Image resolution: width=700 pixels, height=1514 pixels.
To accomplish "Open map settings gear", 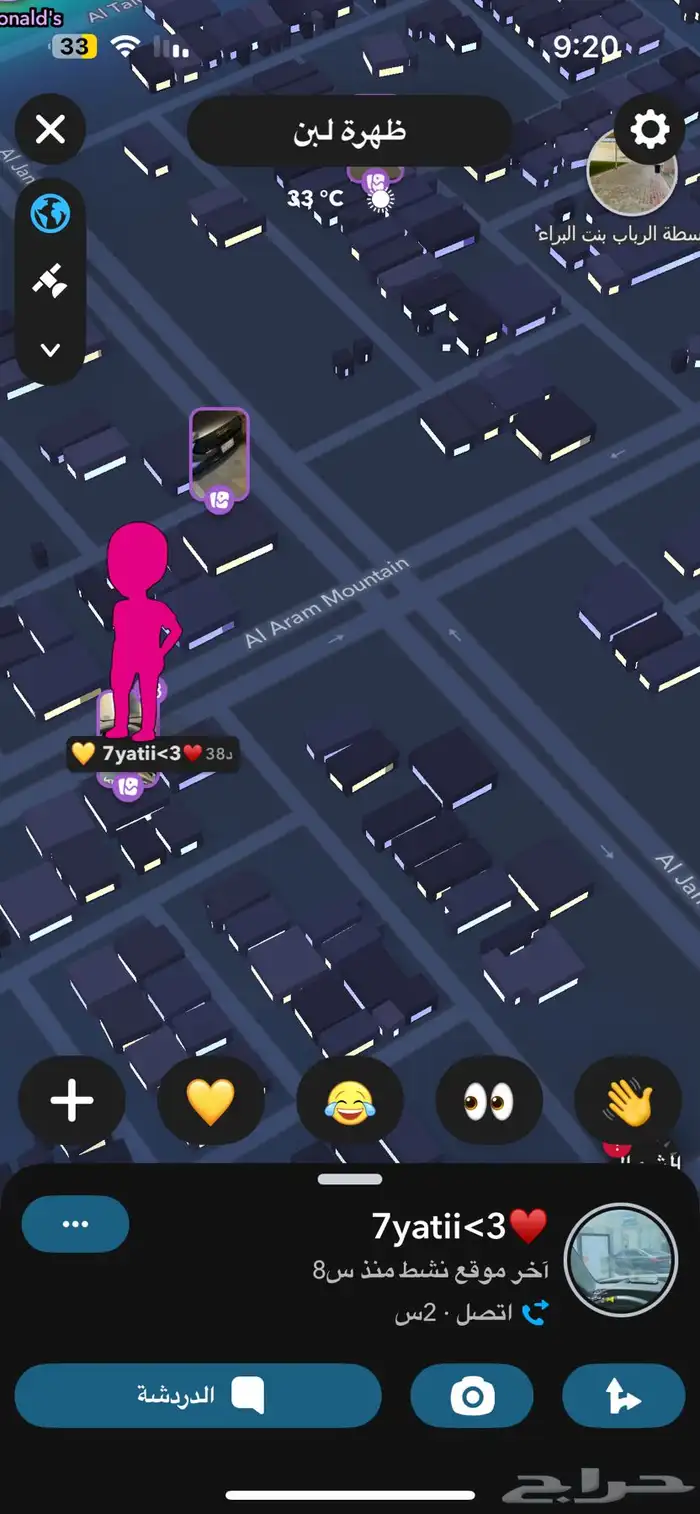I will pos(650,130).
